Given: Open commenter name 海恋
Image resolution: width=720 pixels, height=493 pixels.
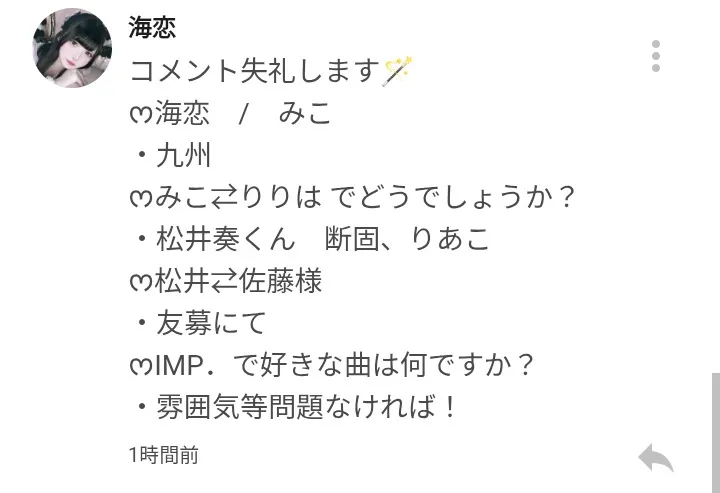Looking at the screenshot, I should tap(153, 28).
